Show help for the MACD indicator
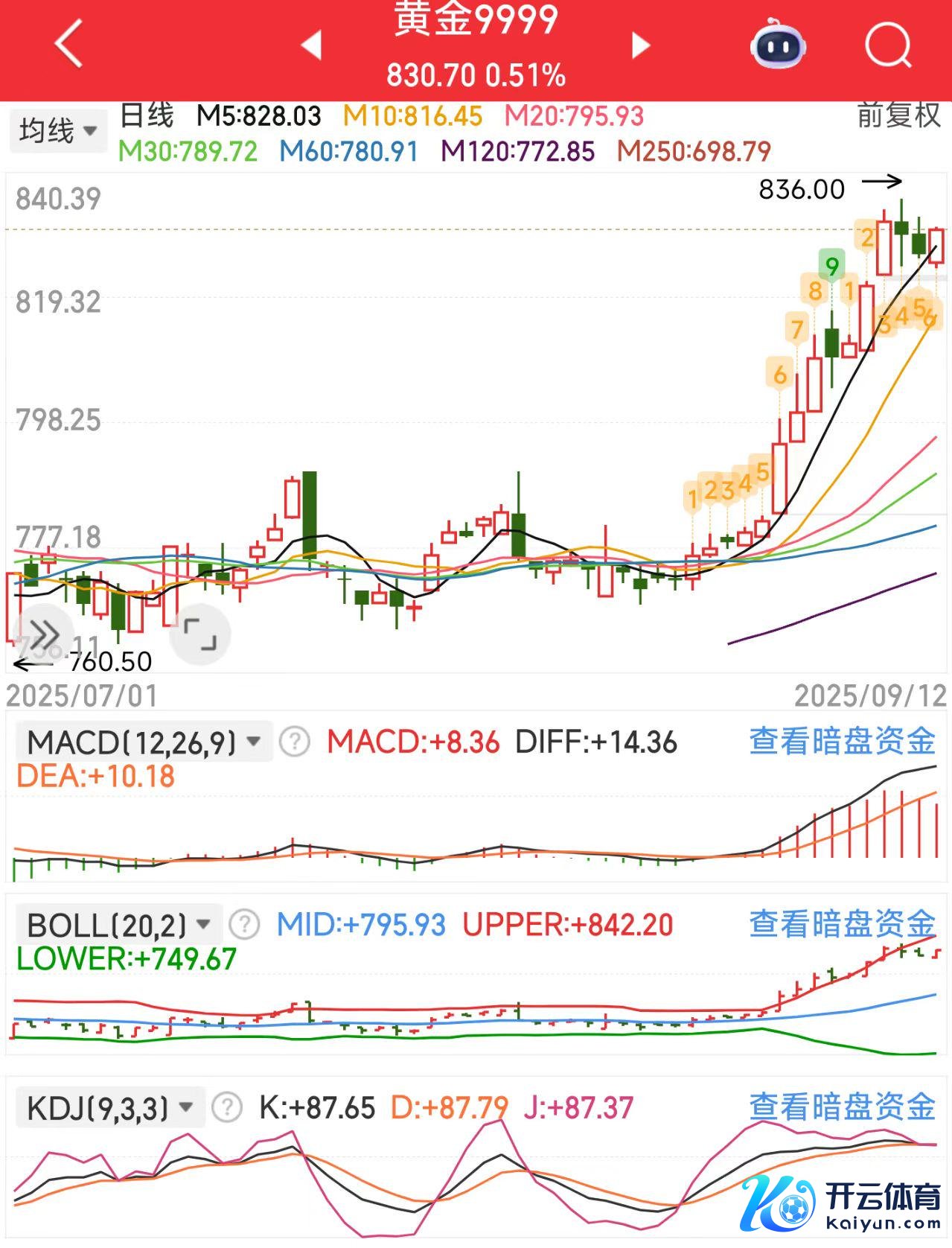The width and height of the screenshot is (952, 1248). [295, 742]
